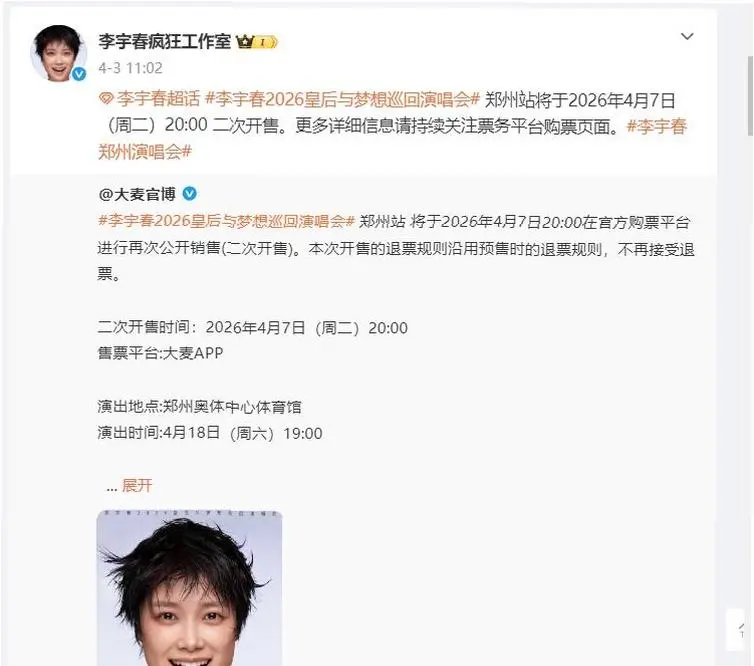Open the 李宇春超话 super topic link
The height and width of the screenshot is (666, 754).
150,99
